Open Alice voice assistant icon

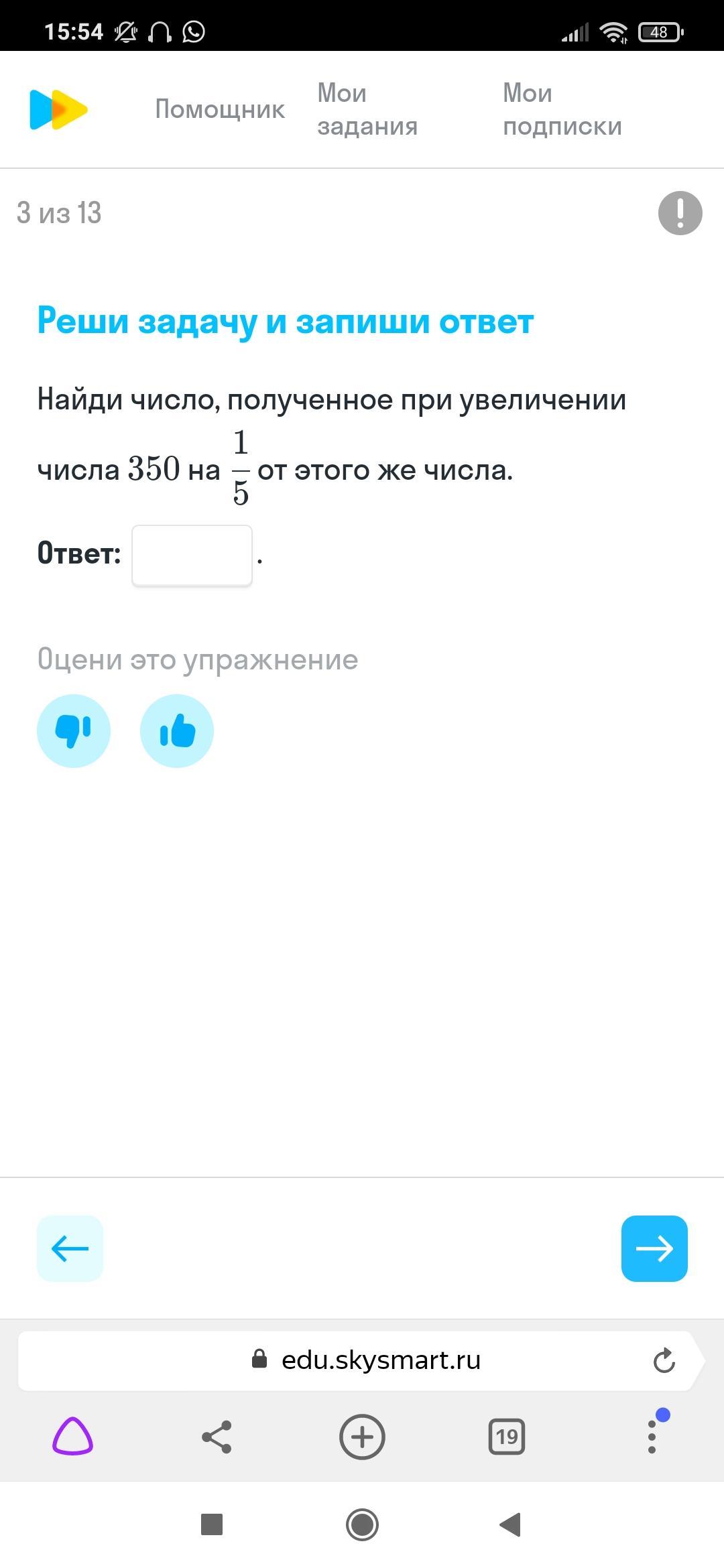tap(72, 1437)
